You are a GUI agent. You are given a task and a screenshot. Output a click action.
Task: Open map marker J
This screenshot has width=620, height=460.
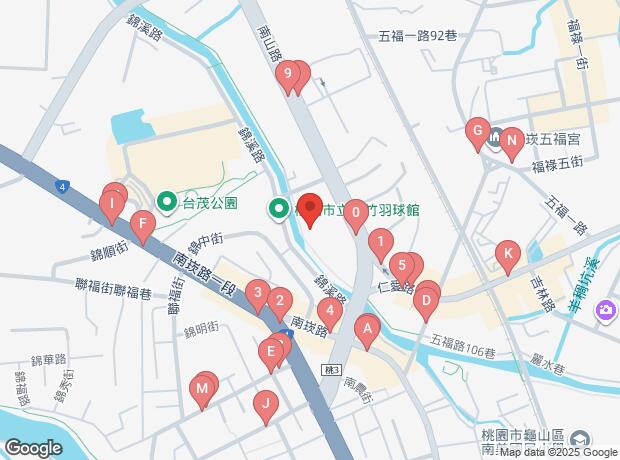click(x=265, y=404)
